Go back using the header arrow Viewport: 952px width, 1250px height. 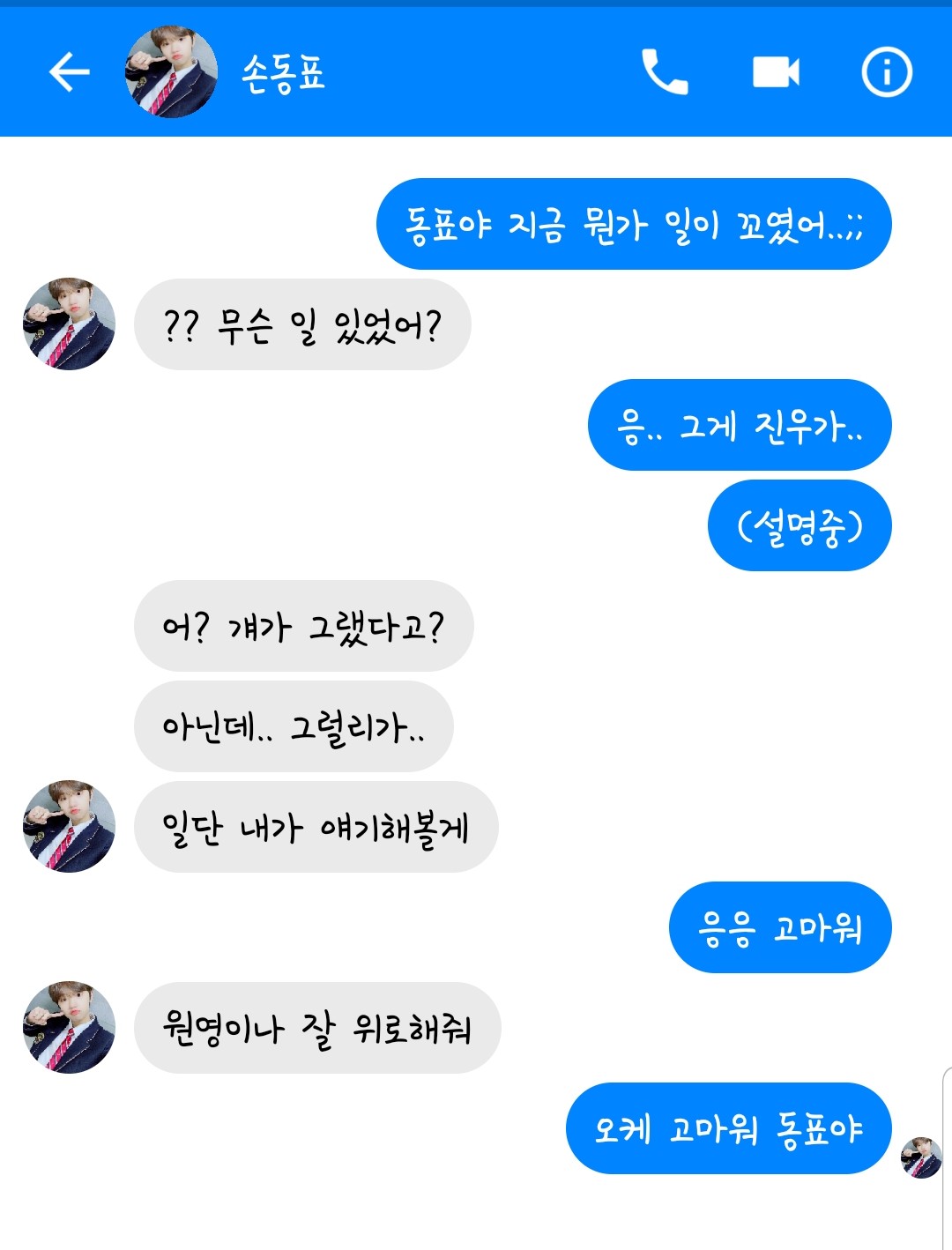(x=69, y=71)
